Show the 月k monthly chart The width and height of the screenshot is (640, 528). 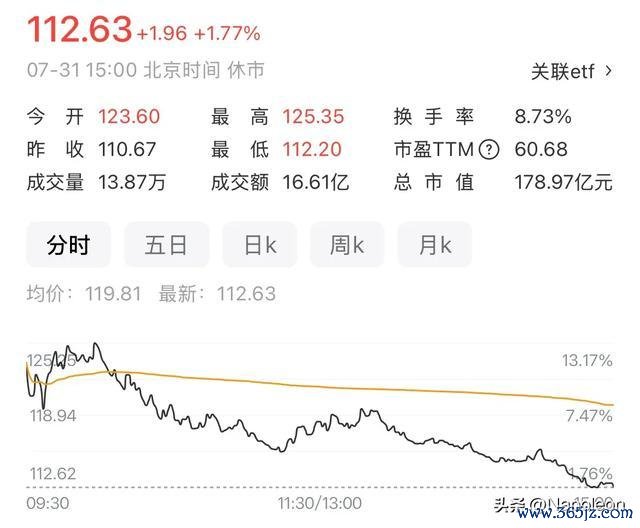(435, 245)
